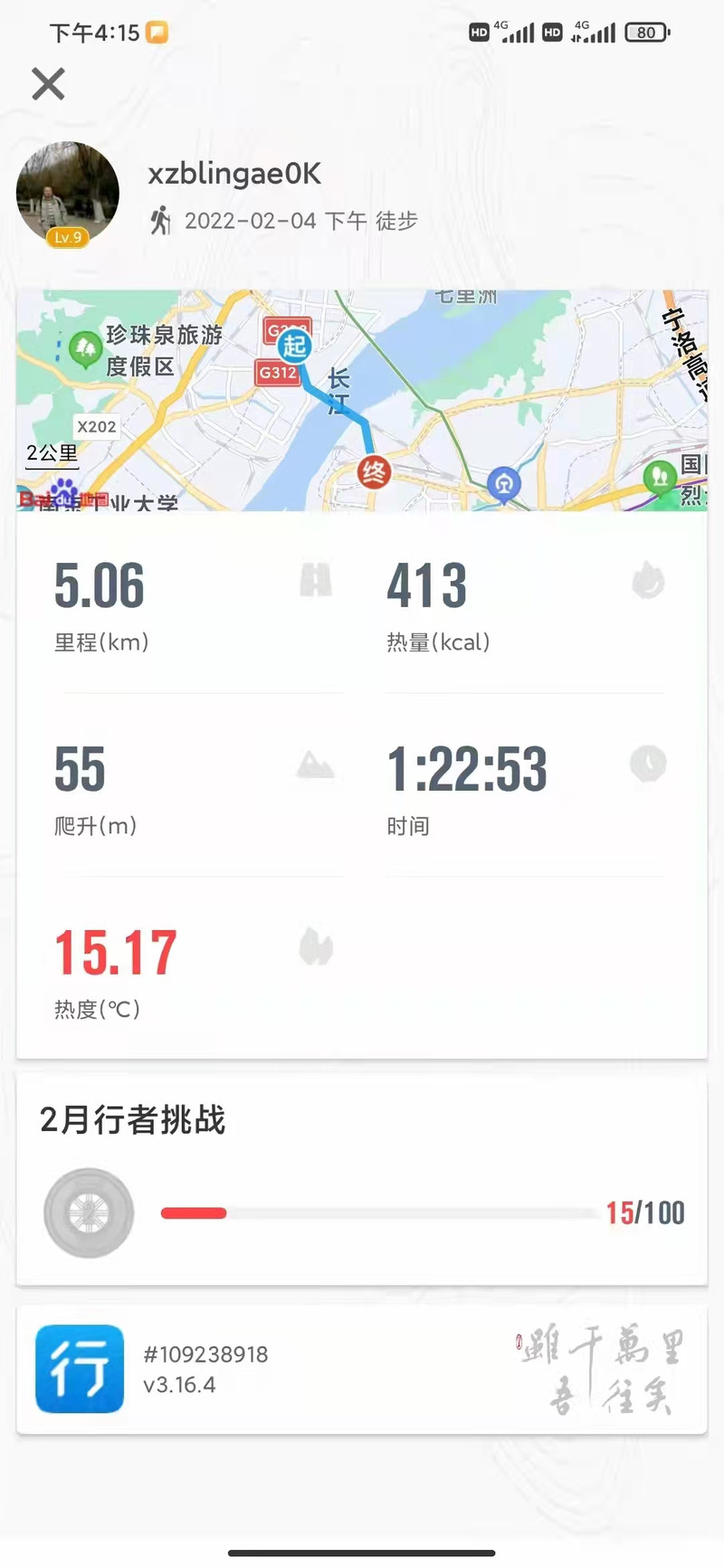The image size is (724, 1568).
Task: Open the 2月行者挑战 challenge card
Action: (362, 1179)
